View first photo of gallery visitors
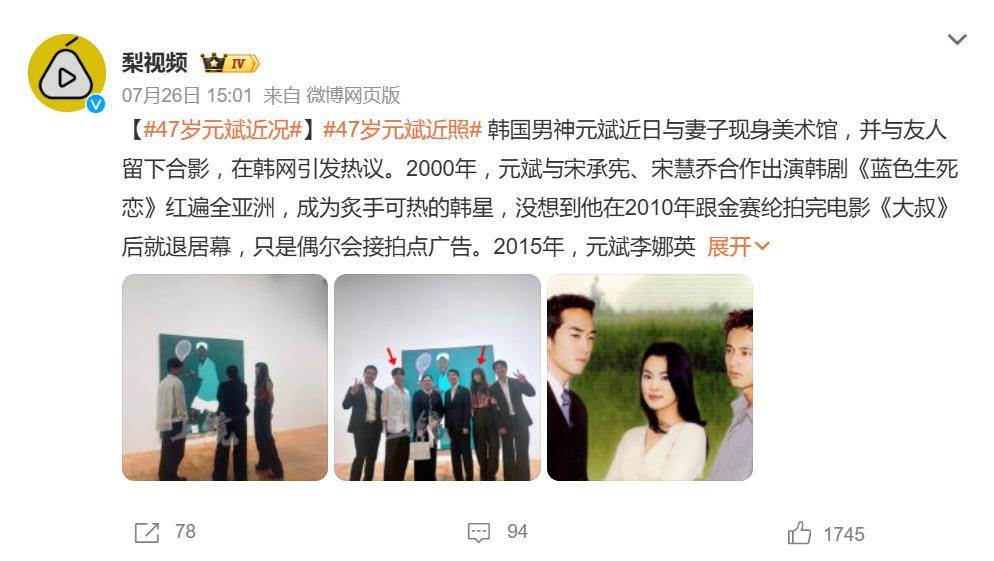This screenshot has width=994, height=561. point(225,377)
